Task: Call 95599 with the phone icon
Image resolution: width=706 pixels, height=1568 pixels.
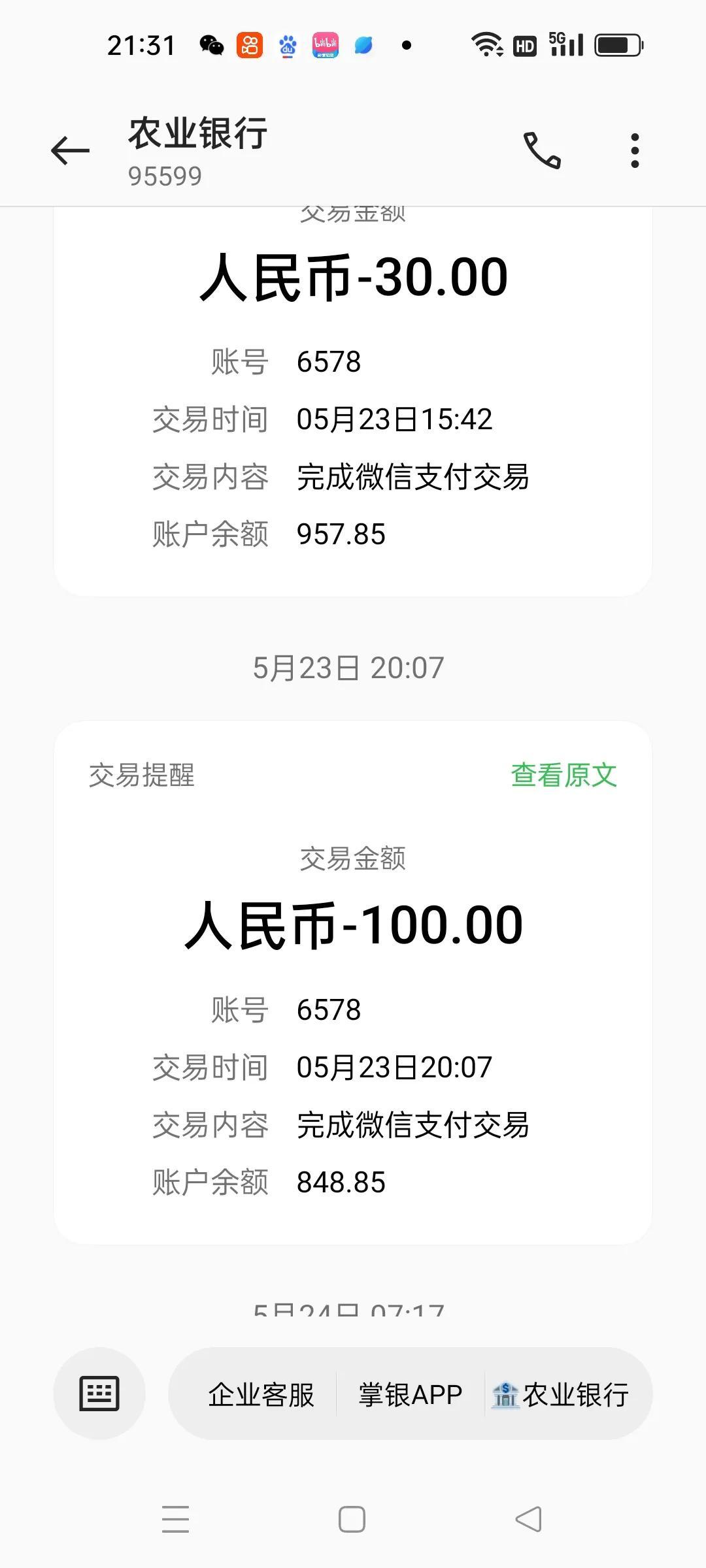Action: [542, 150]
